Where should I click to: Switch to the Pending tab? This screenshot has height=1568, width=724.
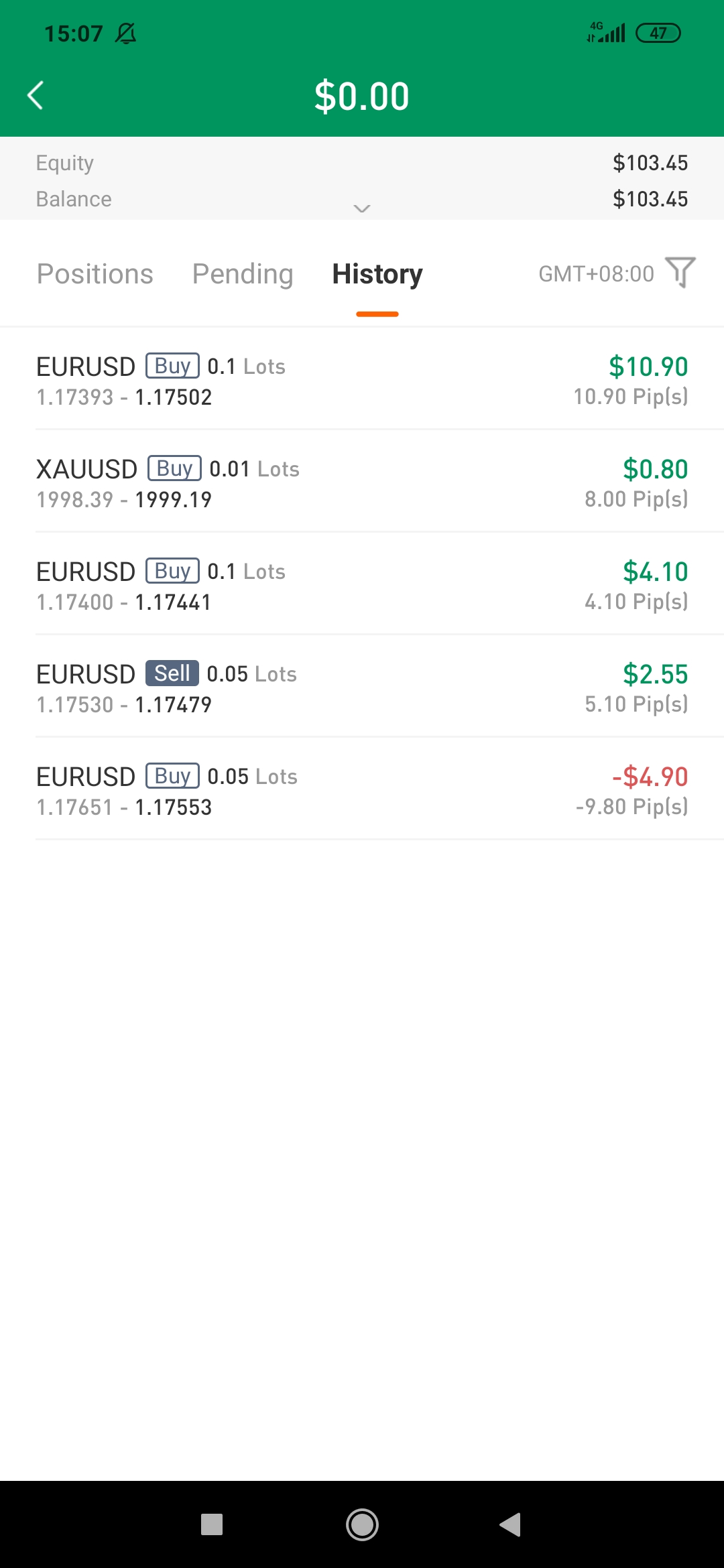click(243, 274)
